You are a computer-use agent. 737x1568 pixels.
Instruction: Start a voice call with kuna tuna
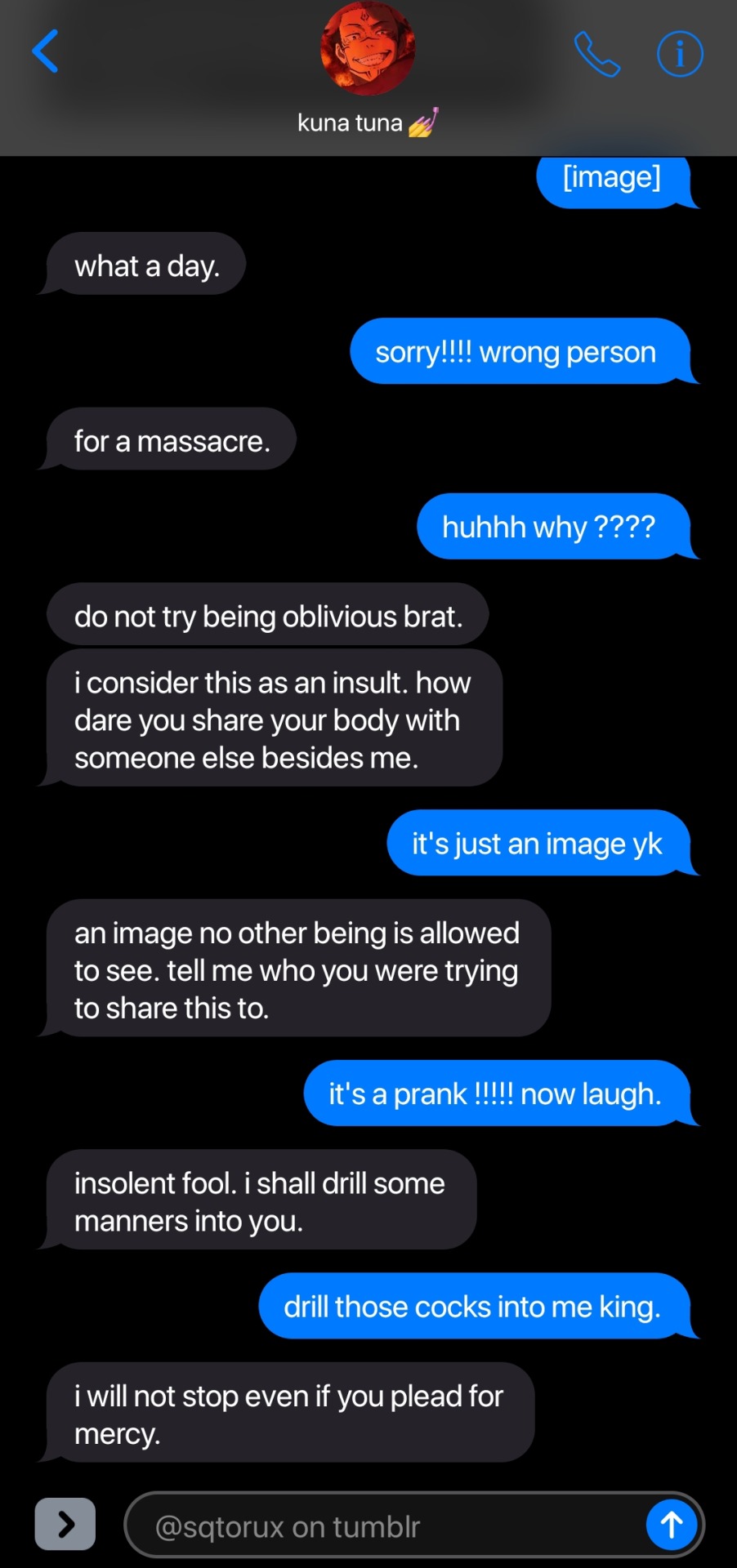pyautogui.click(x=596, y=54)
